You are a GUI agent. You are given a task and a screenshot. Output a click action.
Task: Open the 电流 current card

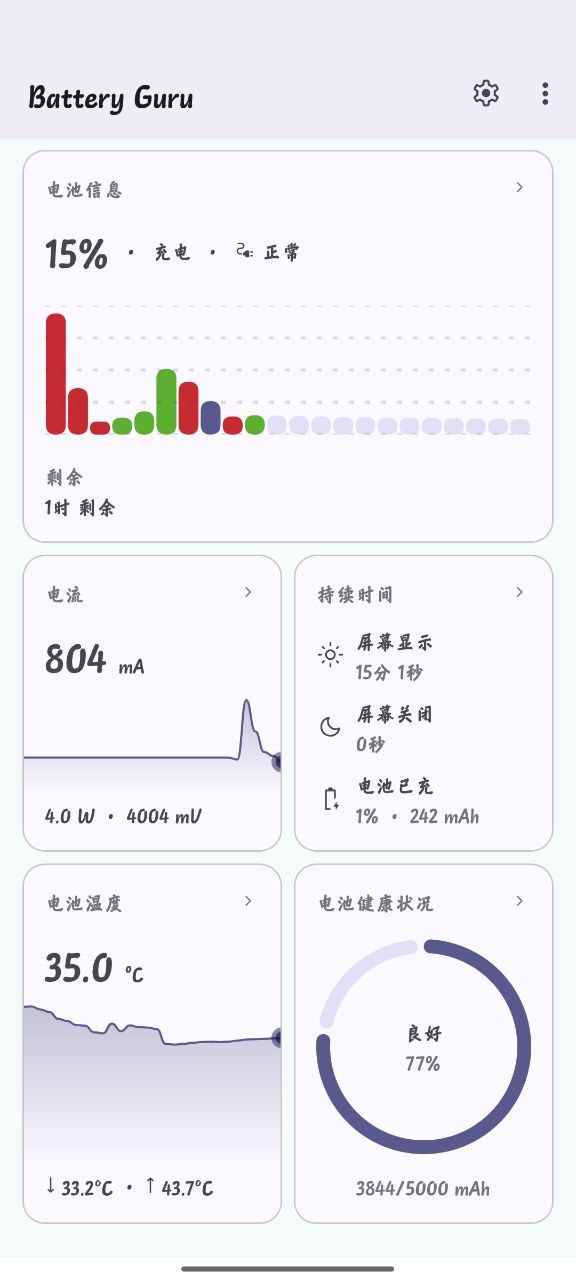point(152,703)
